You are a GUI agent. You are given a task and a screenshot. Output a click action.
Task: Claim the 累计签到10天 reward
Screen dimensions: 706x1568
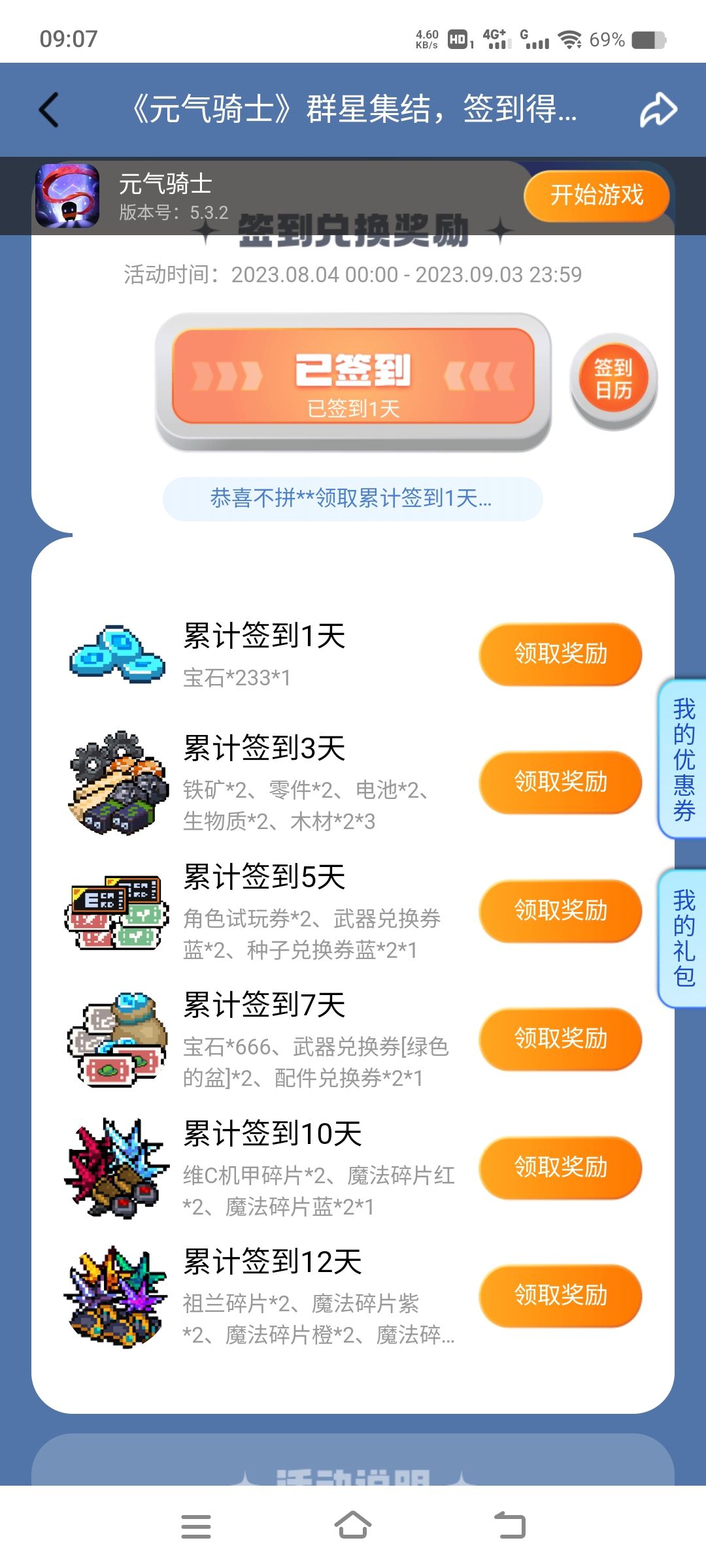pyautogui.click(x=560, y=1168)
